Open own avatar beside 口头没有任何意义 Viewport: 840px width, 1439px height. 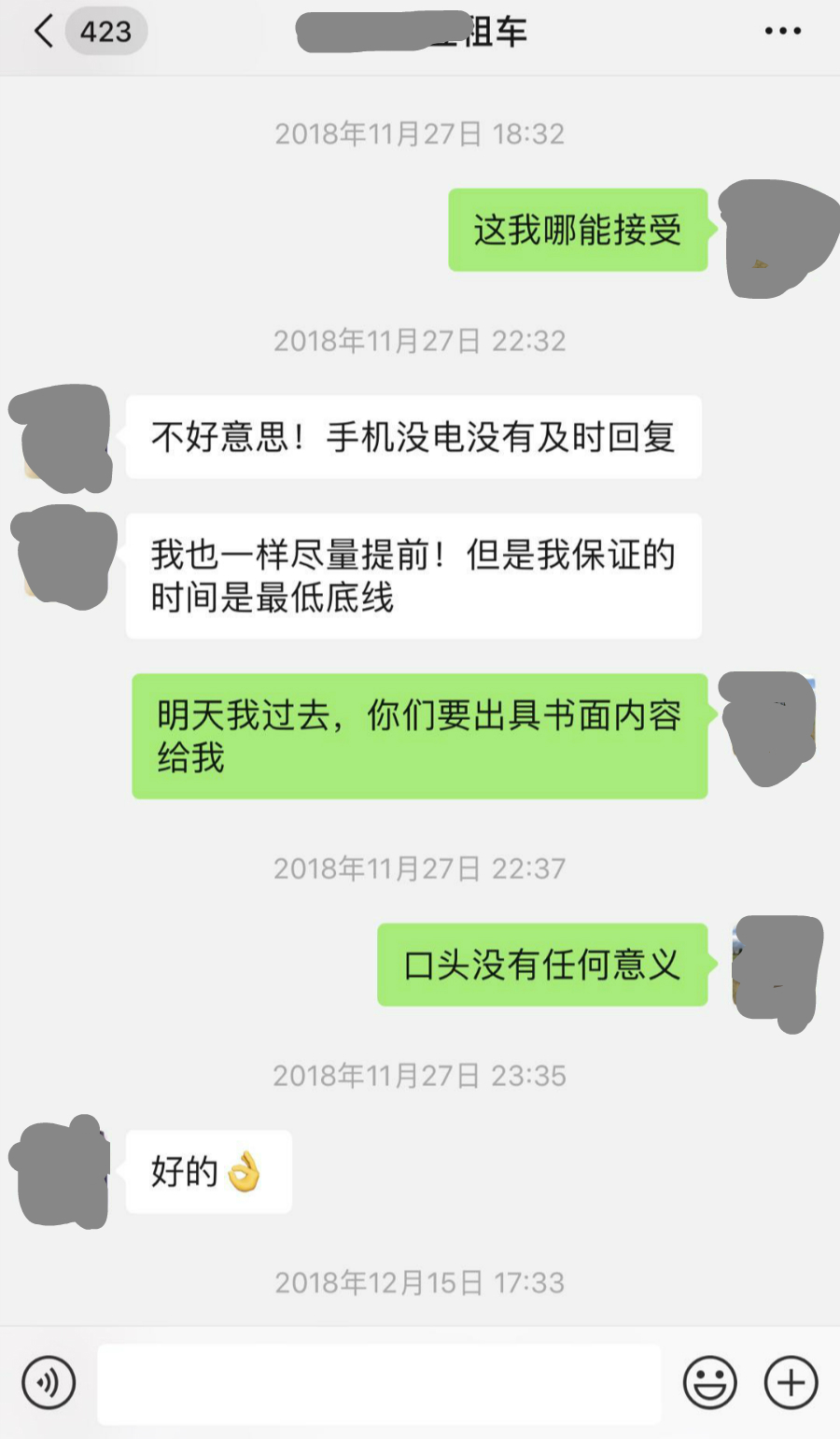(777, 971)
